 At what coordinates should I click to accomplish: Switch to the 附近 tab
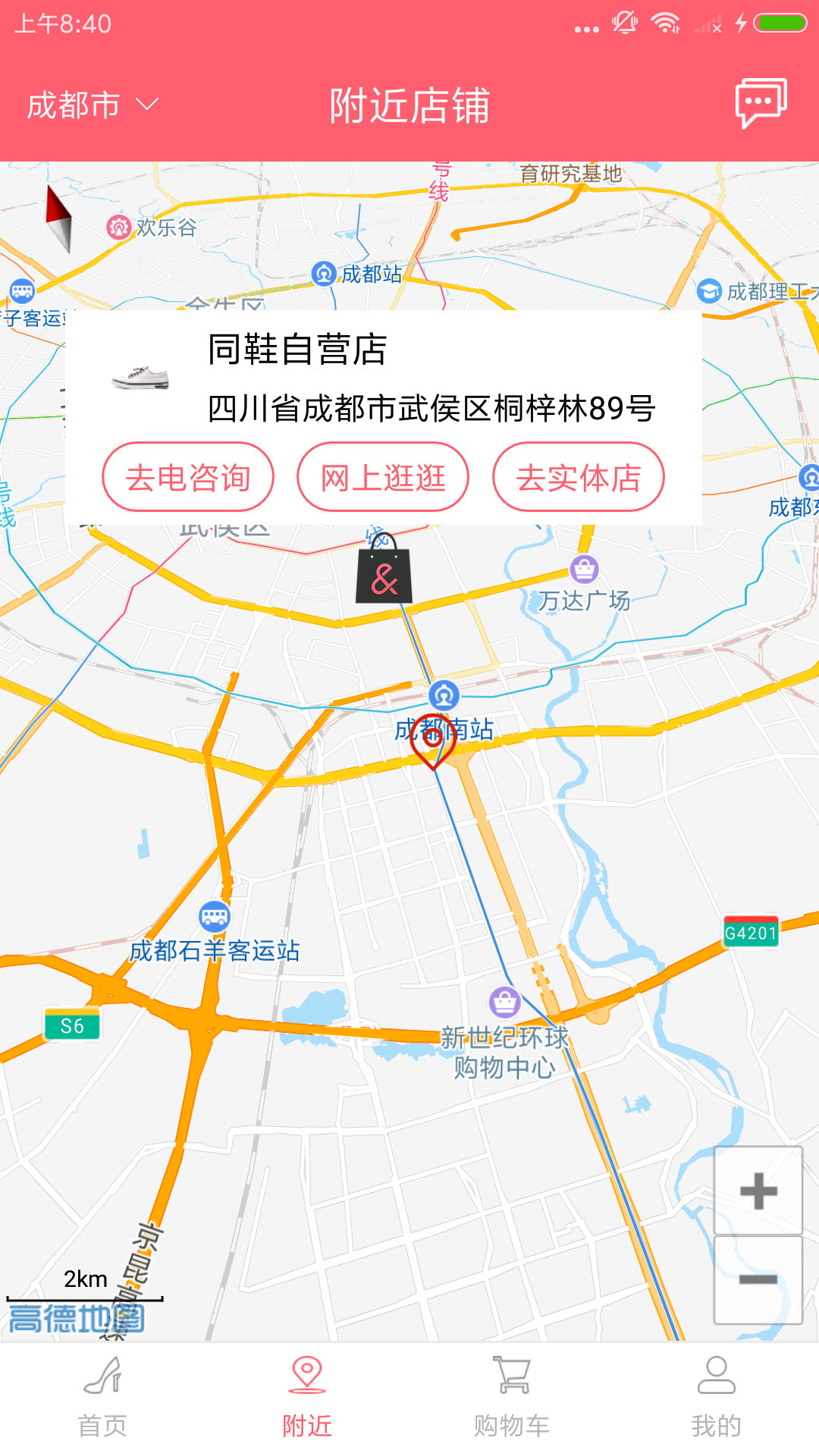click(307, 1397)
